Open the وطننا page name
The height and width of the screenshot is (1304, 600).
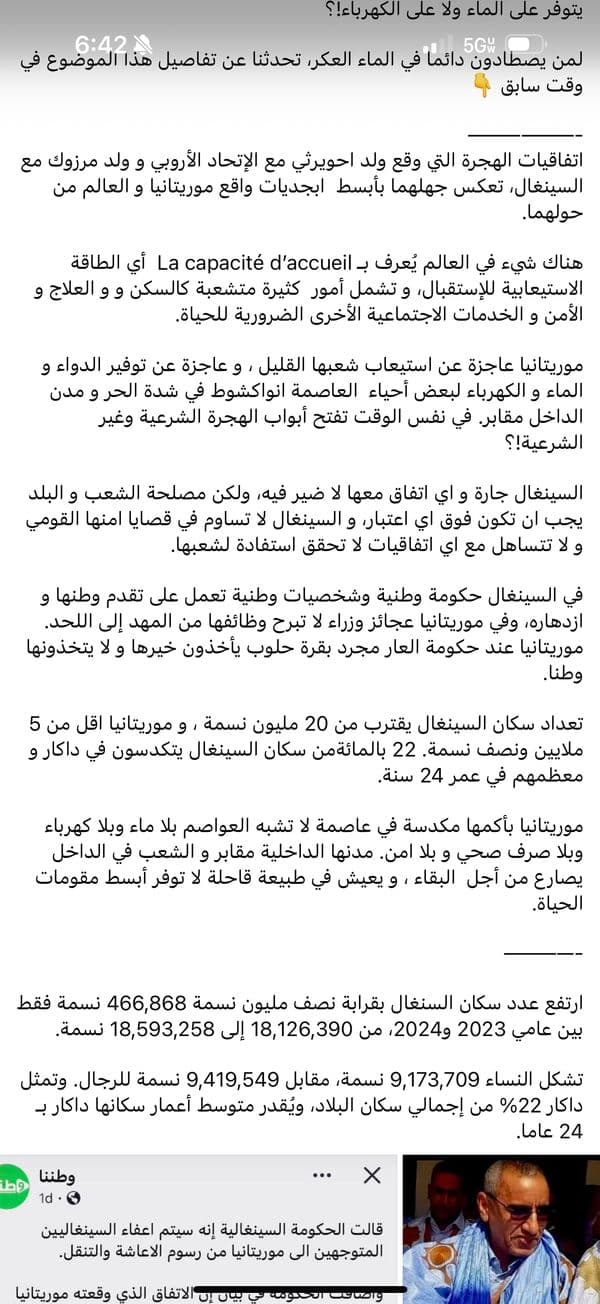coord(57,1175)
